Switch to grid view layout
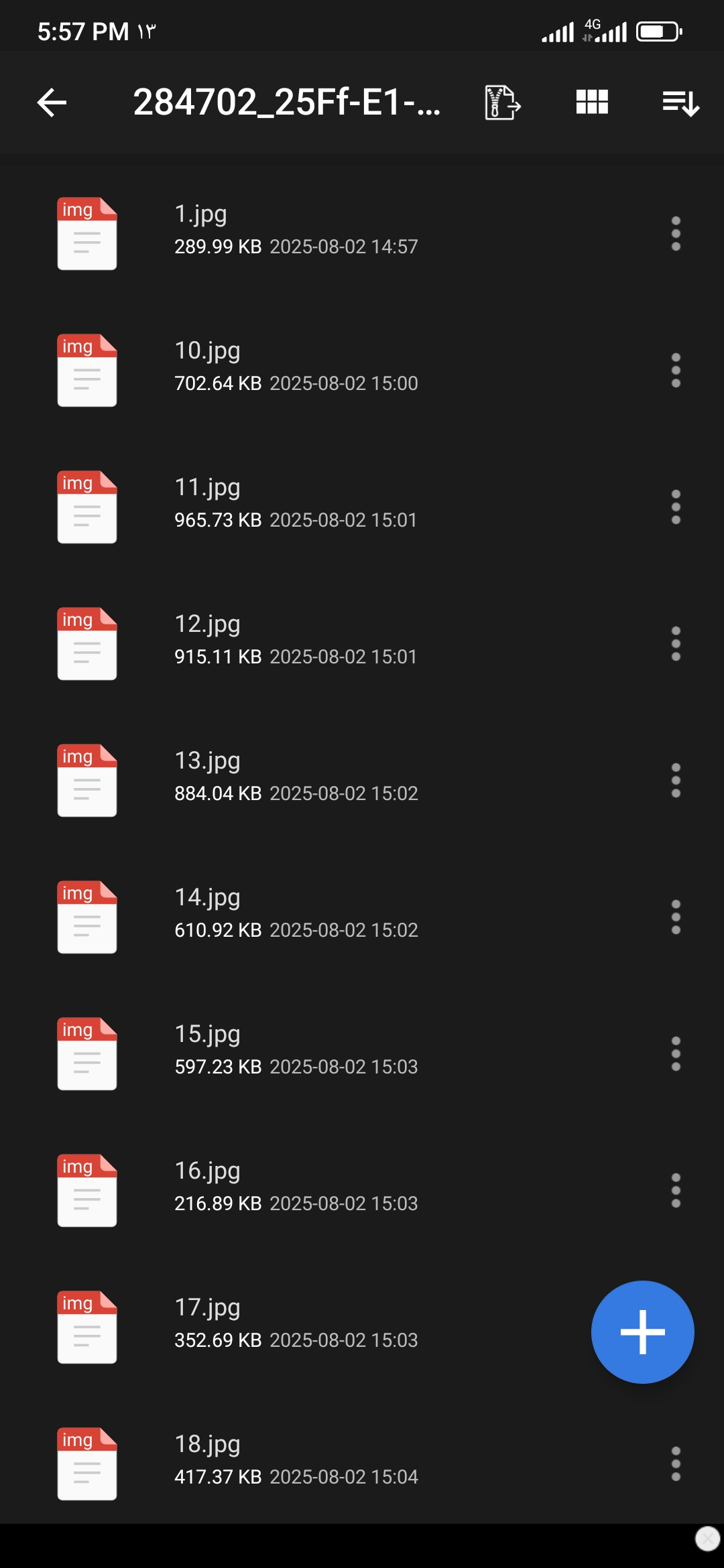724x1568 pixels. click(592, 103)
